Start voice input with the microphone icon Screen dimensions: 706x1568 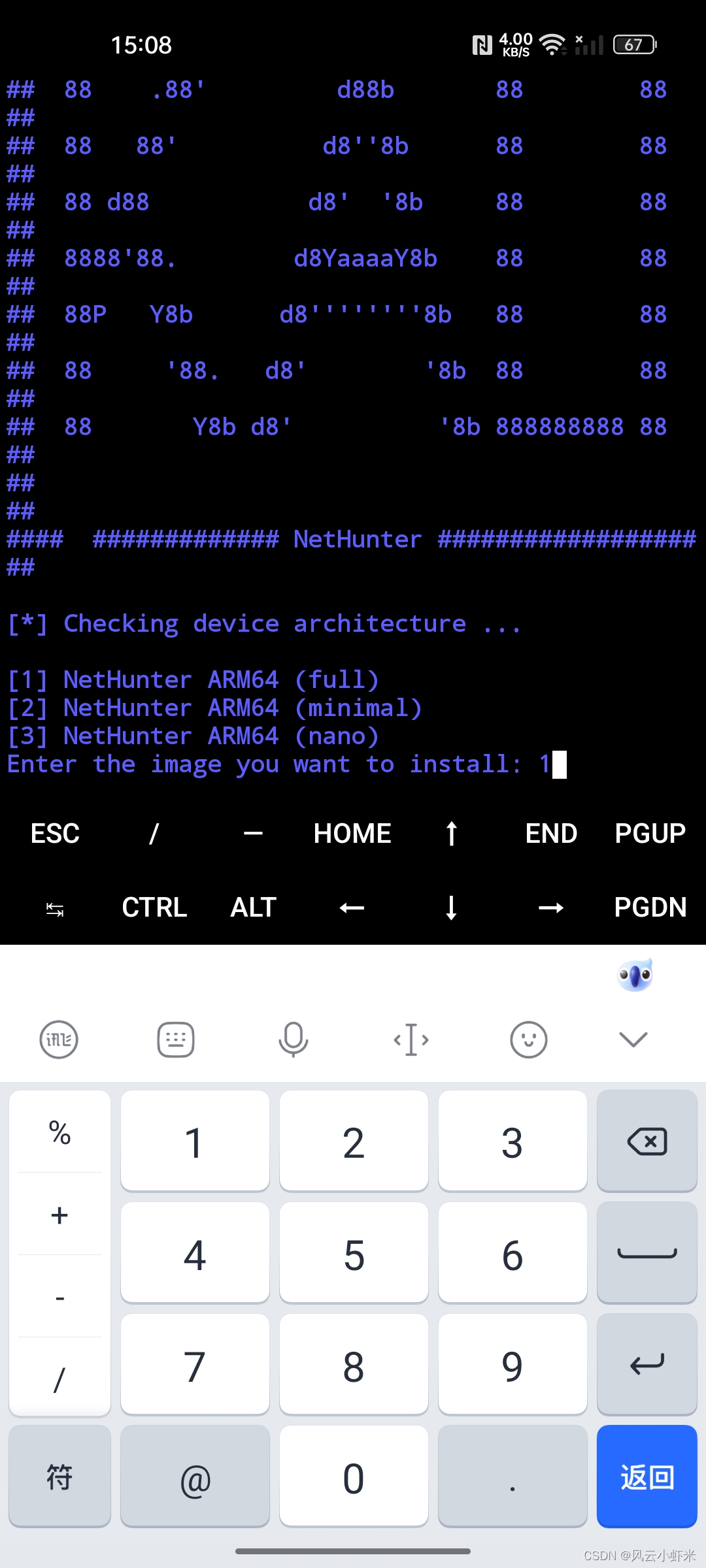click(294, 1039)
